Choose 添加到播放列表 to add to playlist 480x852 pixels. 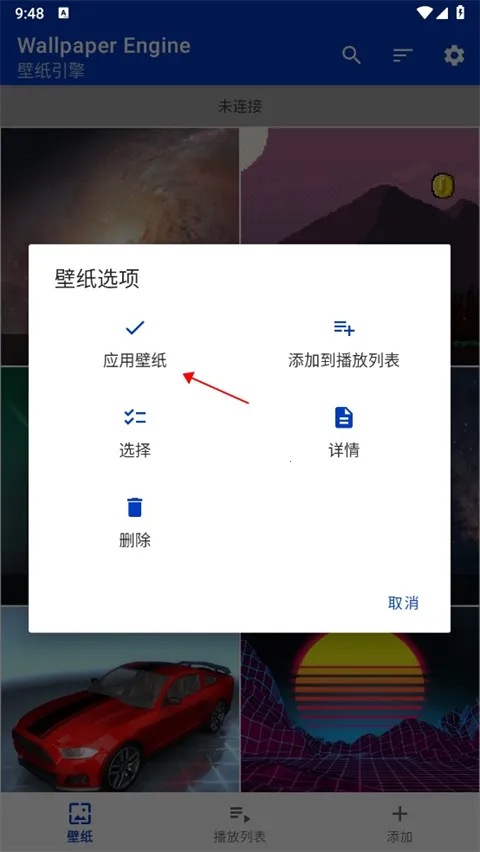[344, 344]
